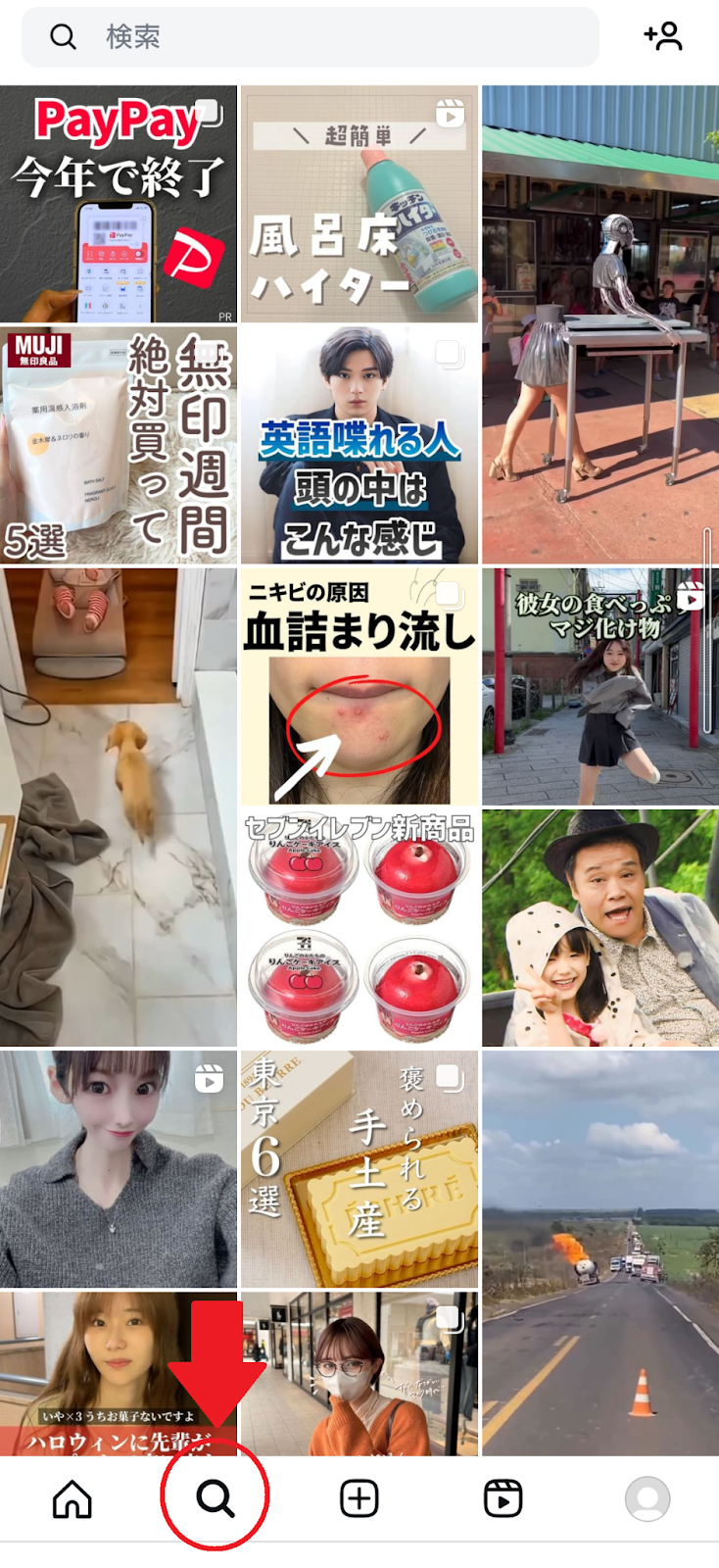
Task: View the man in hat with girl post
Action: (x=599, y=927)
